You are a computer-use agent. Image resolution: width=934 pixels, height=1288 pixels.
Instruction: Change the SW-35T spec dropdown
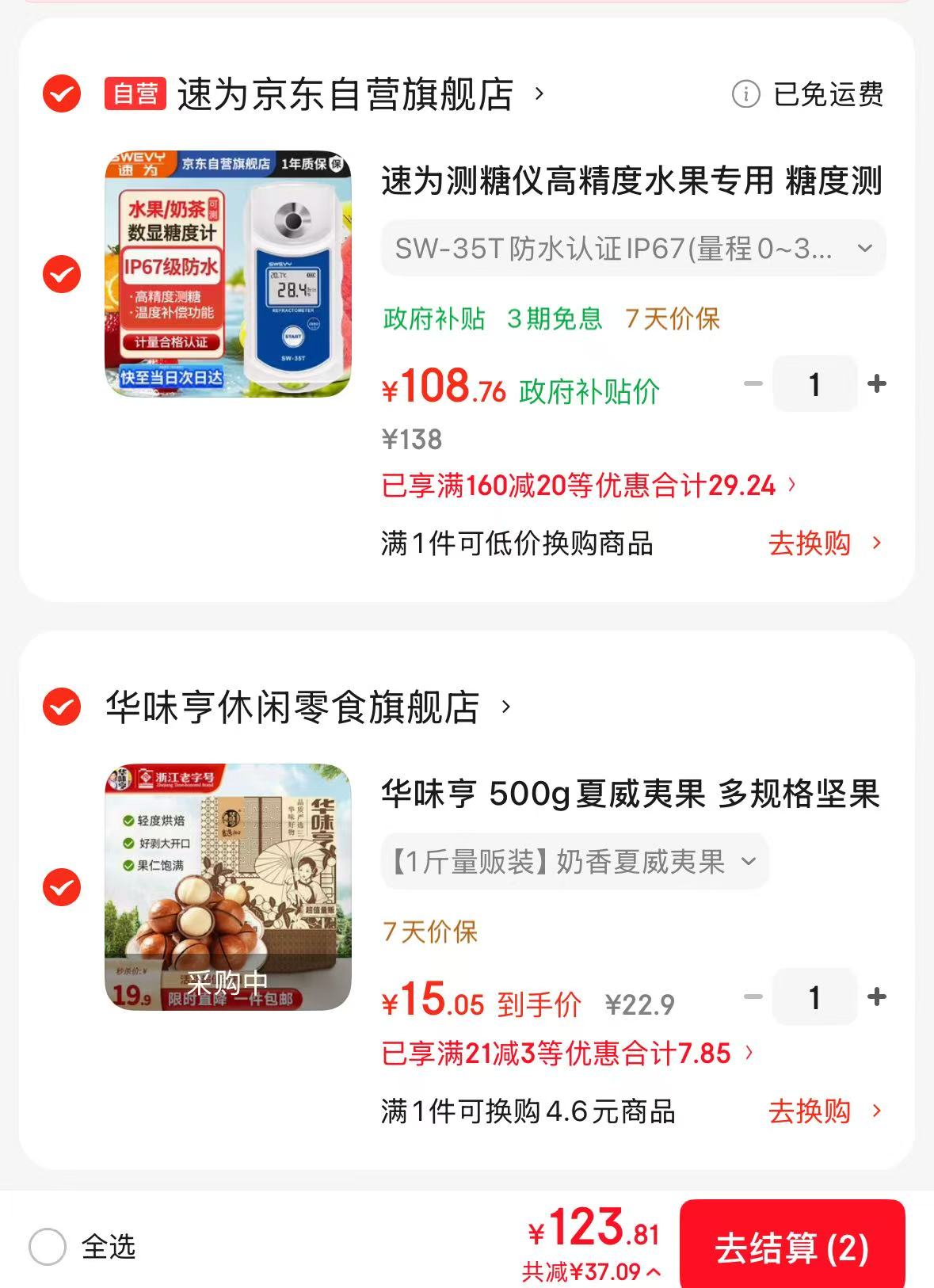click(x=633, y=249)
